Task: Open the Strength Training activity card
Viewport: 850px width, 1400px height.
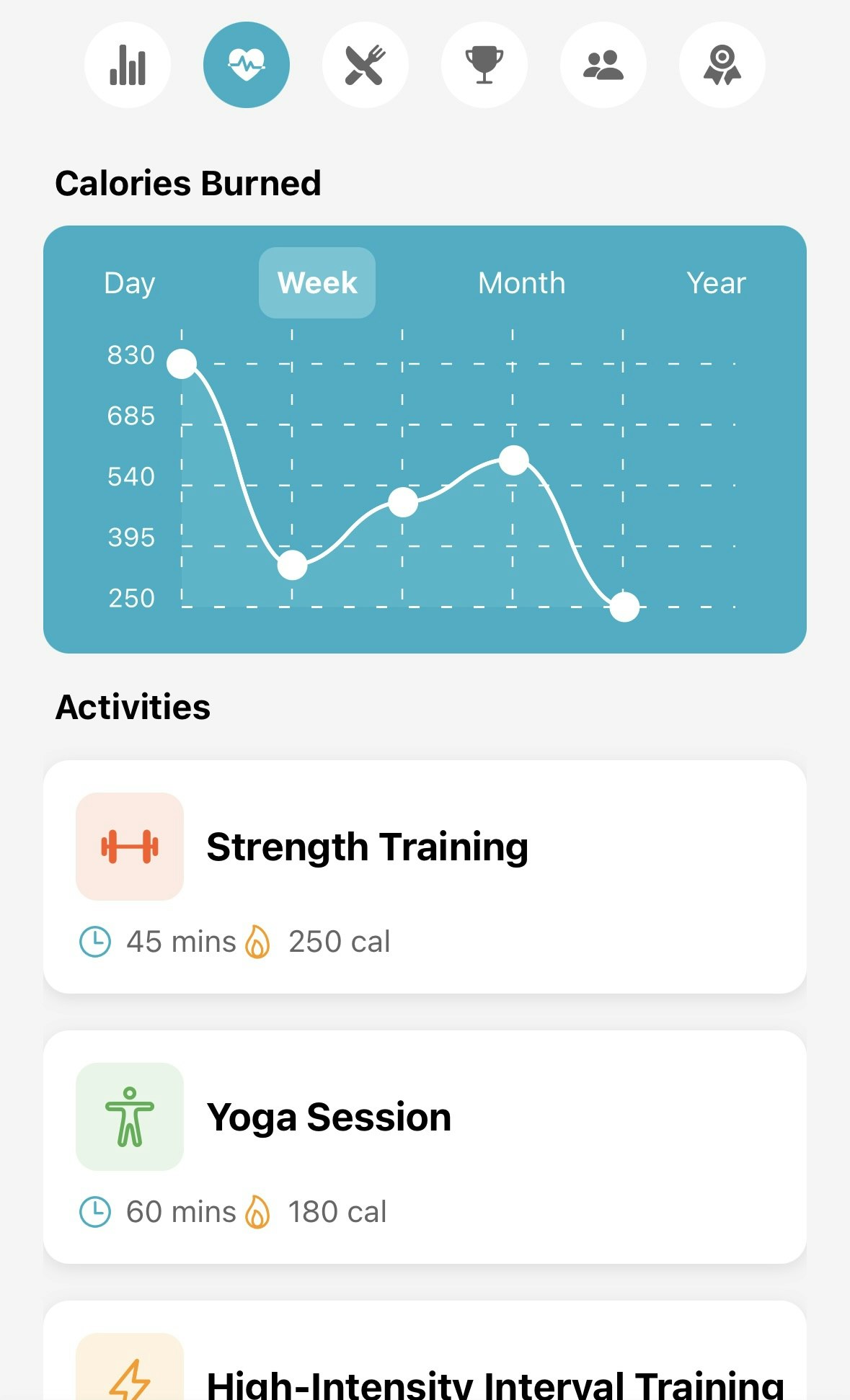Action: pyautogui.click(x=425, y=877)
